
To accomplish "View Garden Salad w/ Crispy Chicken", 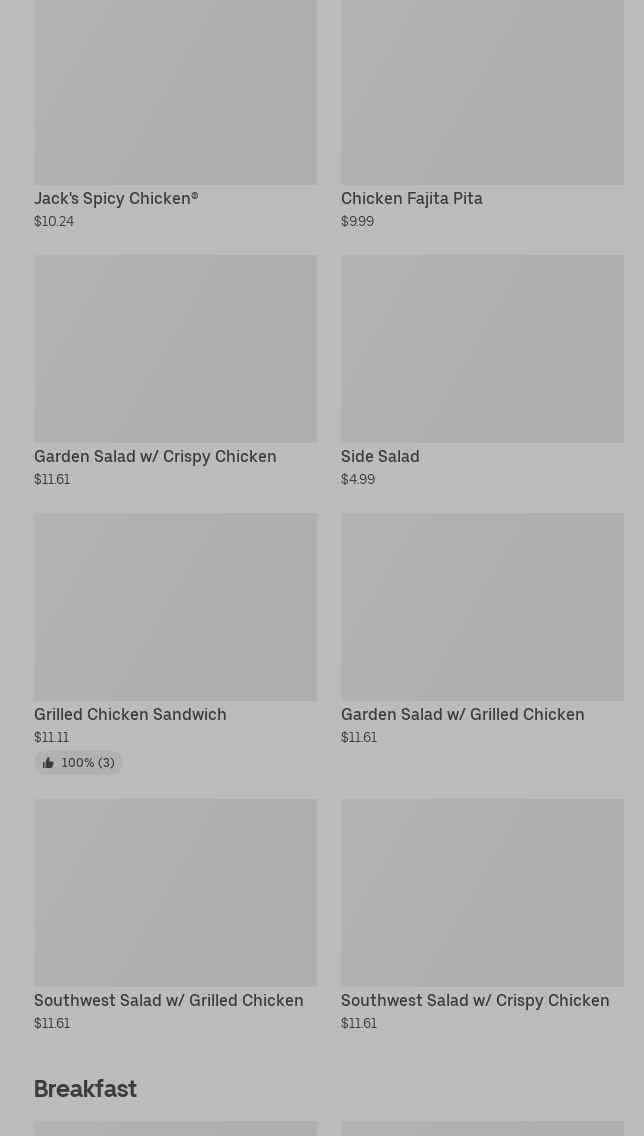I will click(175, 371).
